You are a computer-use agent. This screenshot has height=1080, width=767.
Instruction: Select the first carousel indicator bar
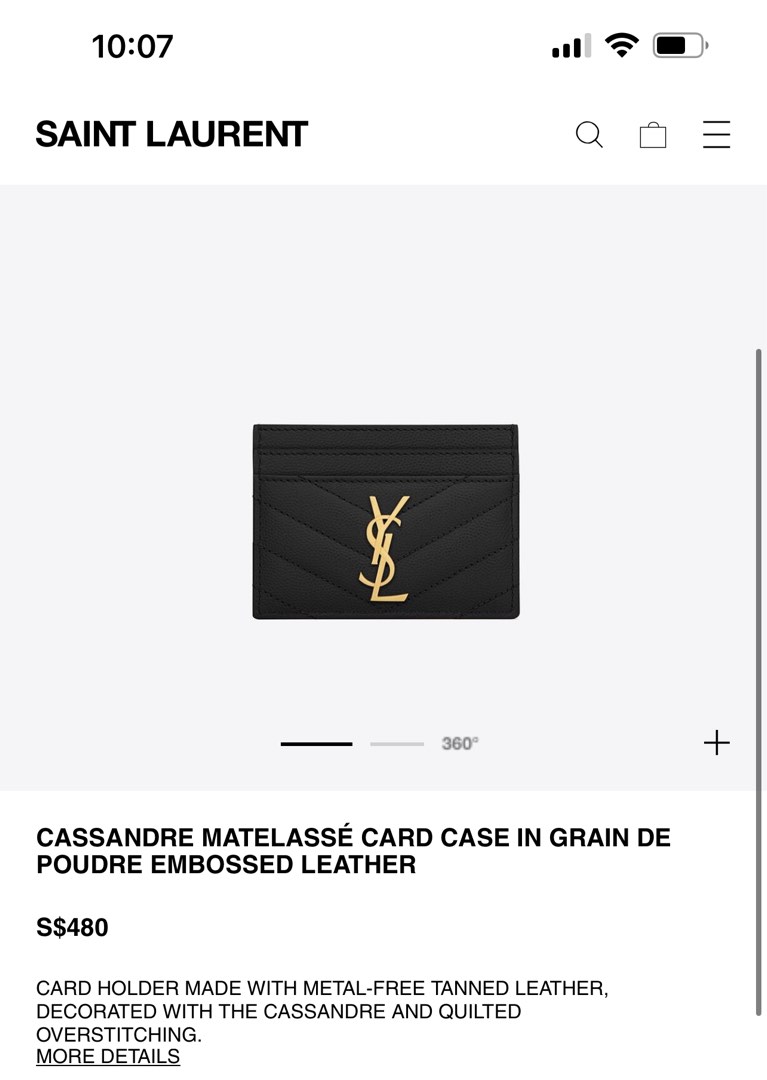[316, 743]
